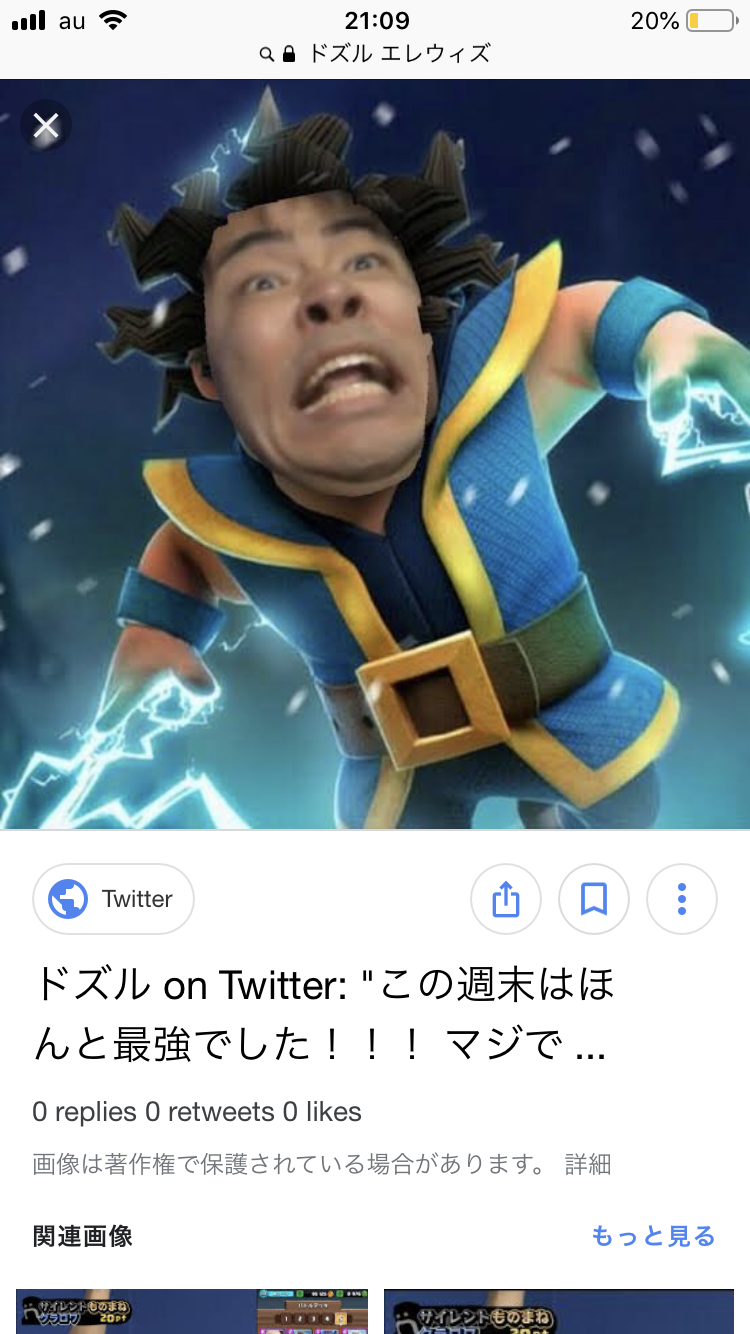This screenshot has height=1334, width=750.
Task: Open the three-dot overflow menu
Action: (x=682, y=899)
